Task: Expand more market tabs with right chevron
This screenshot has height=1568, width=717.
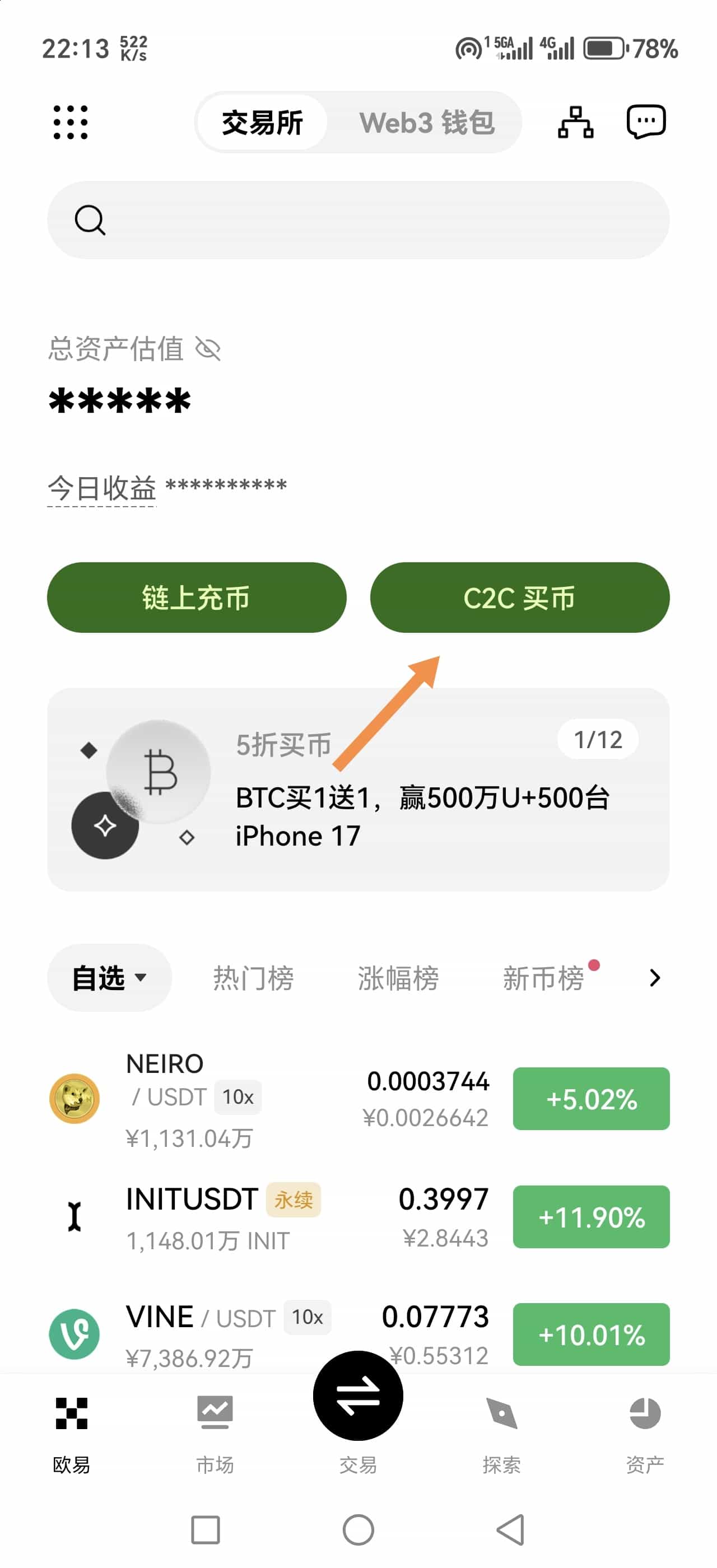Action: [655, 978]
